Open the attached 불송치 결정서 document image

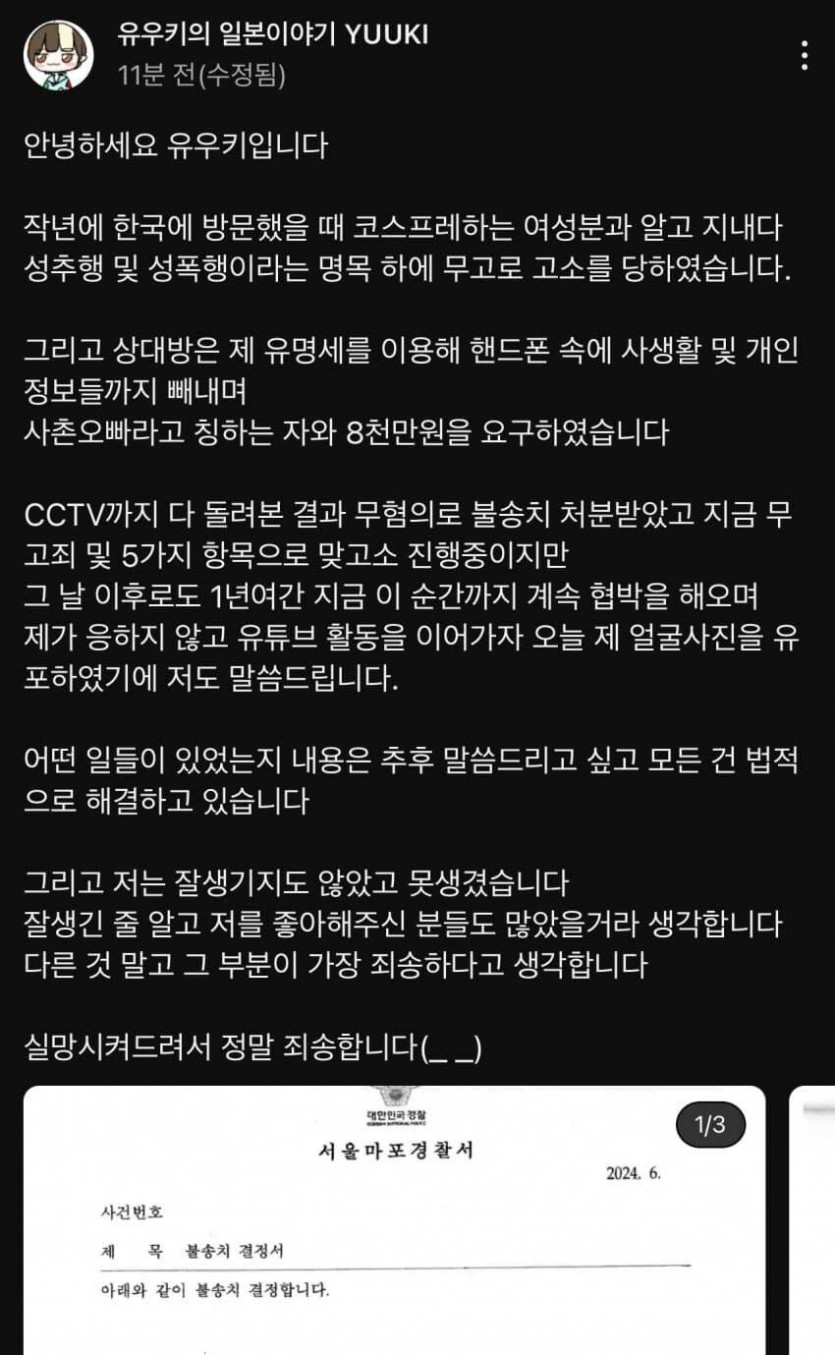pyautogui.click(x=394, y=1220)
